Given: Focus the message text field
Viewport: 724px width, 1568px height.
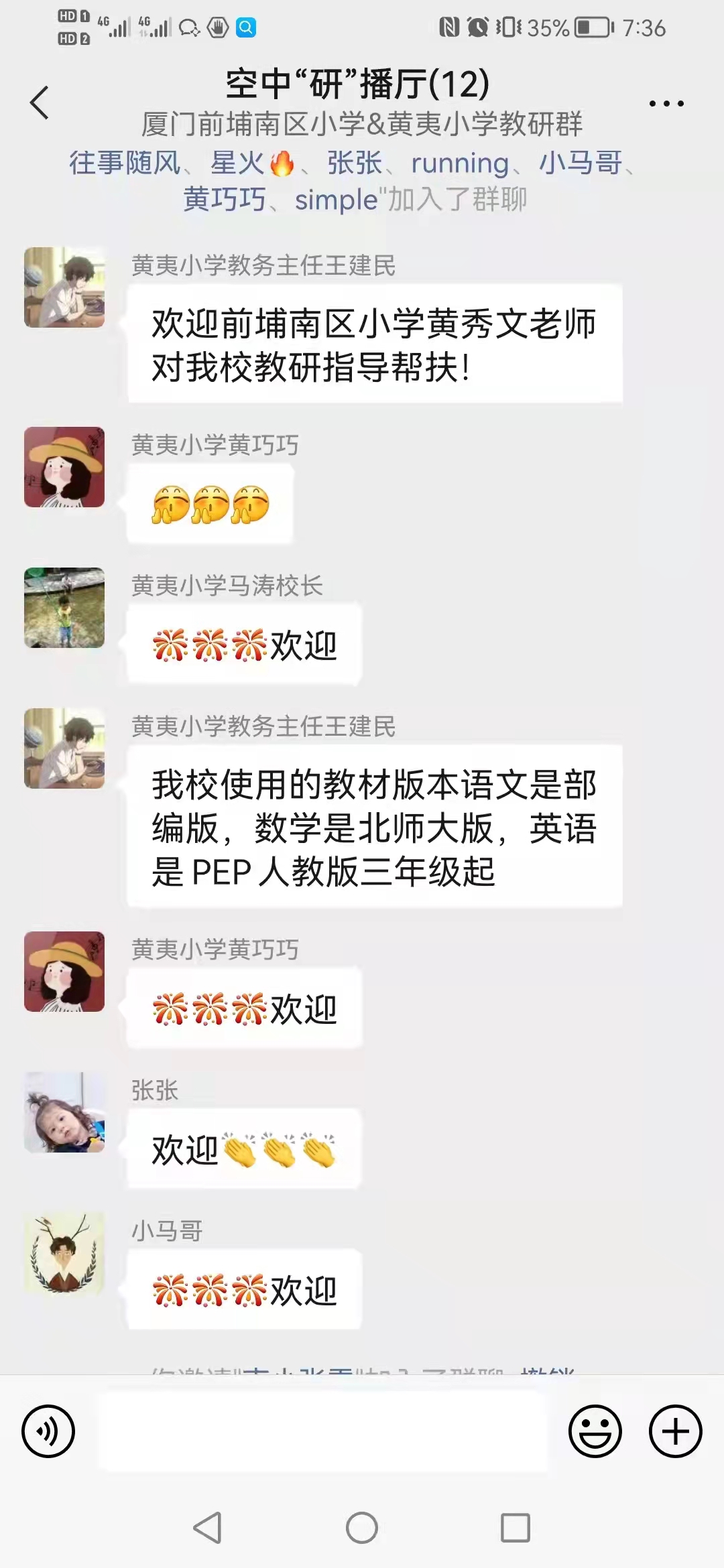Looking at the screenshot, I should point(322,1431).
